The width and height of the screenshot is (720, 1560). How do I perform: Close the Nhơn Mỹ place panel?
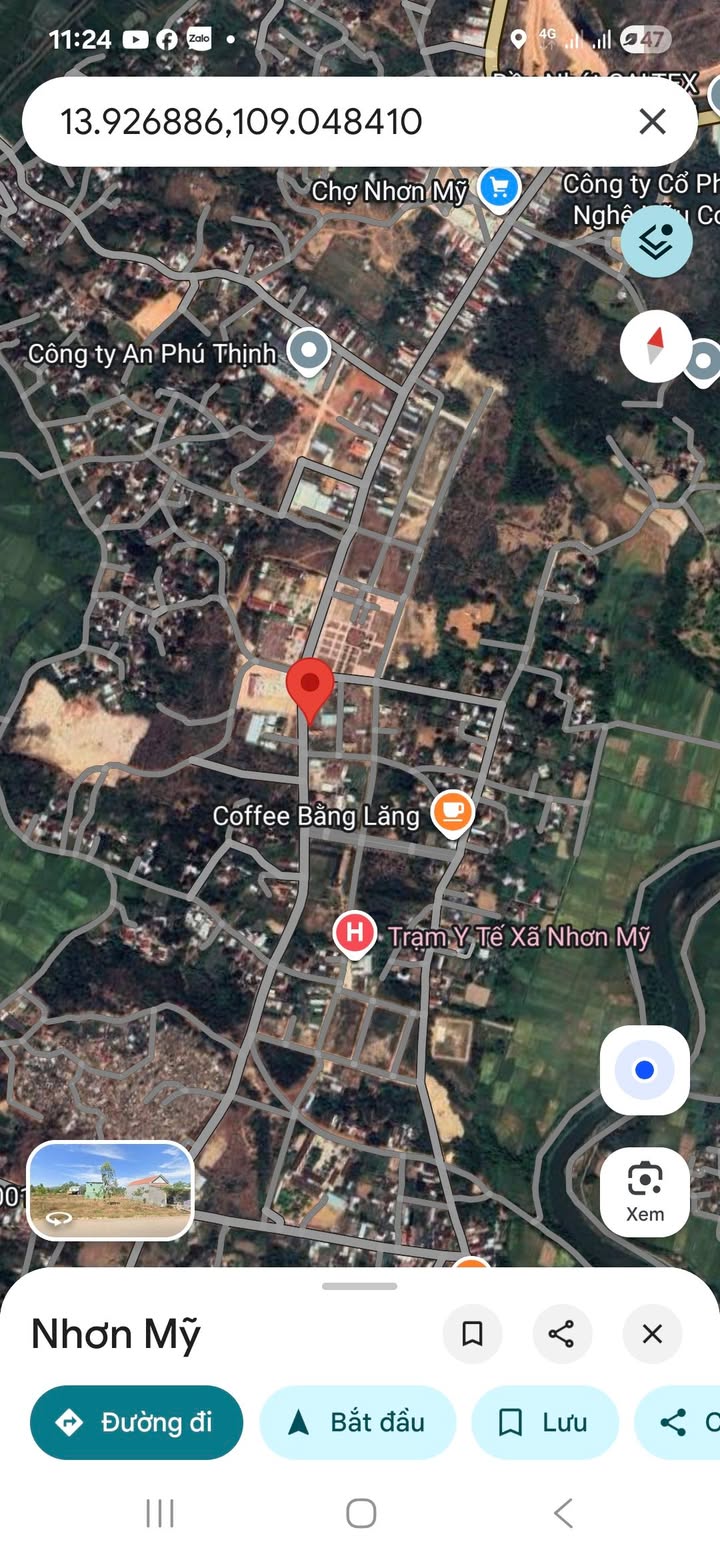(652, 1333)
